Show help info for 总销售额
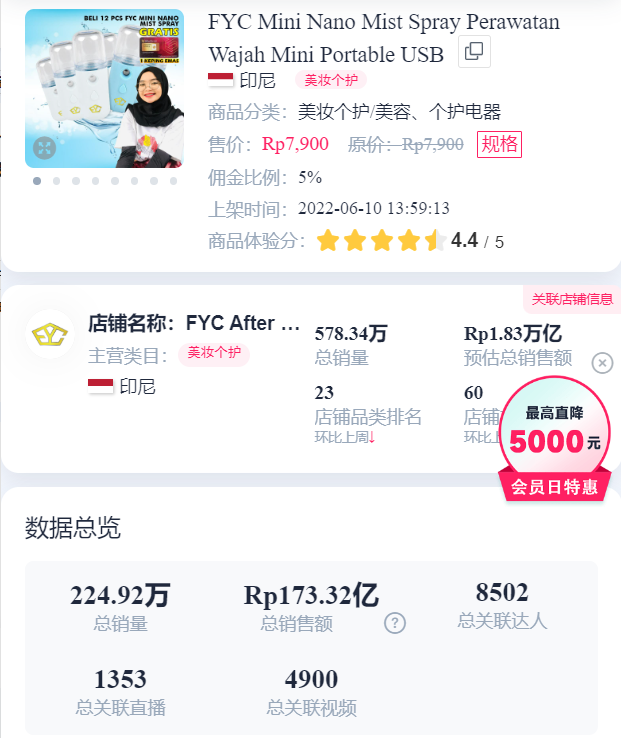 coord(395,623)
